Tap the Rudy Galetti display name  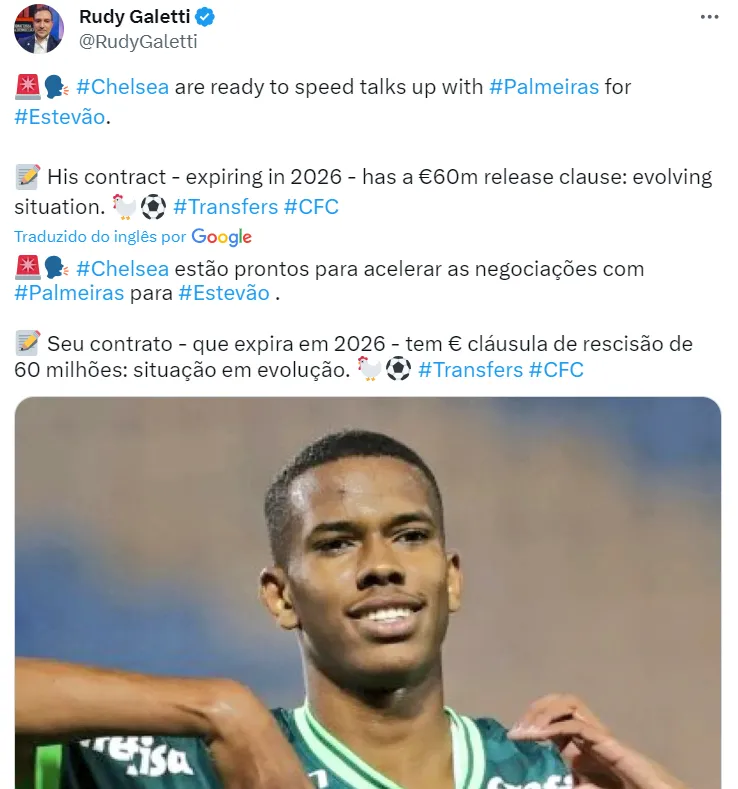(x=134, y=17)
